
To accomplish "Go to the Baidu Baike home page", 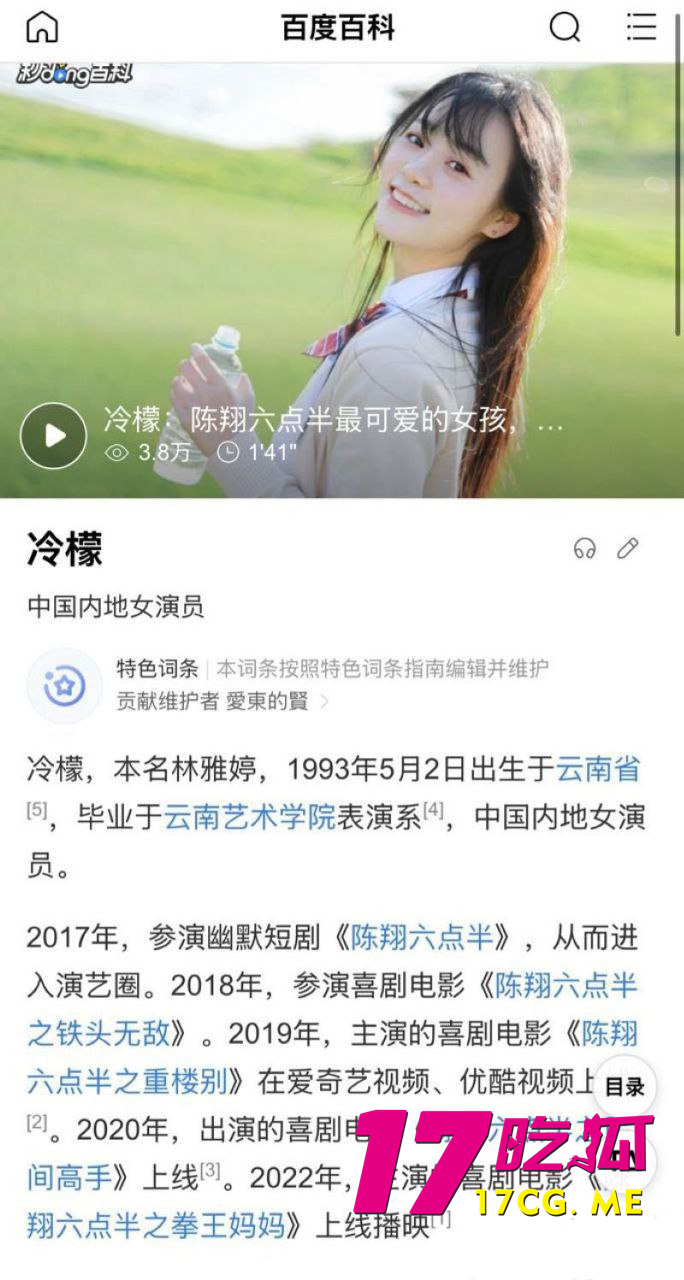I will click(x=42, y=28).
